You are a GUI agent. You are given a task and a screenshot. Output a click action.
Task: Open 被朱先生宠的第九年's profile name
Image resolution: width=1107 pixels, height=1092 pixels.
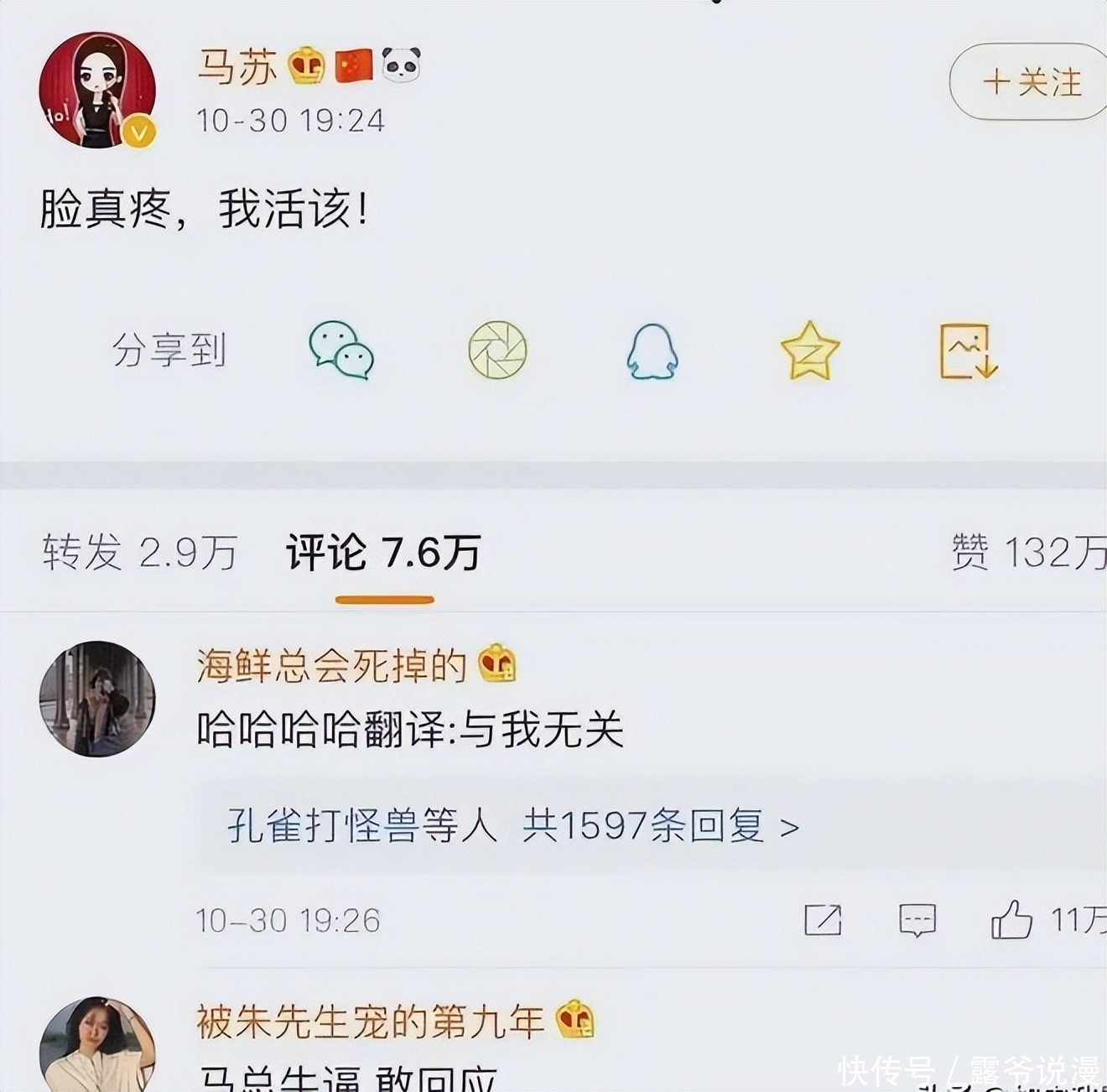point(370,1022)
